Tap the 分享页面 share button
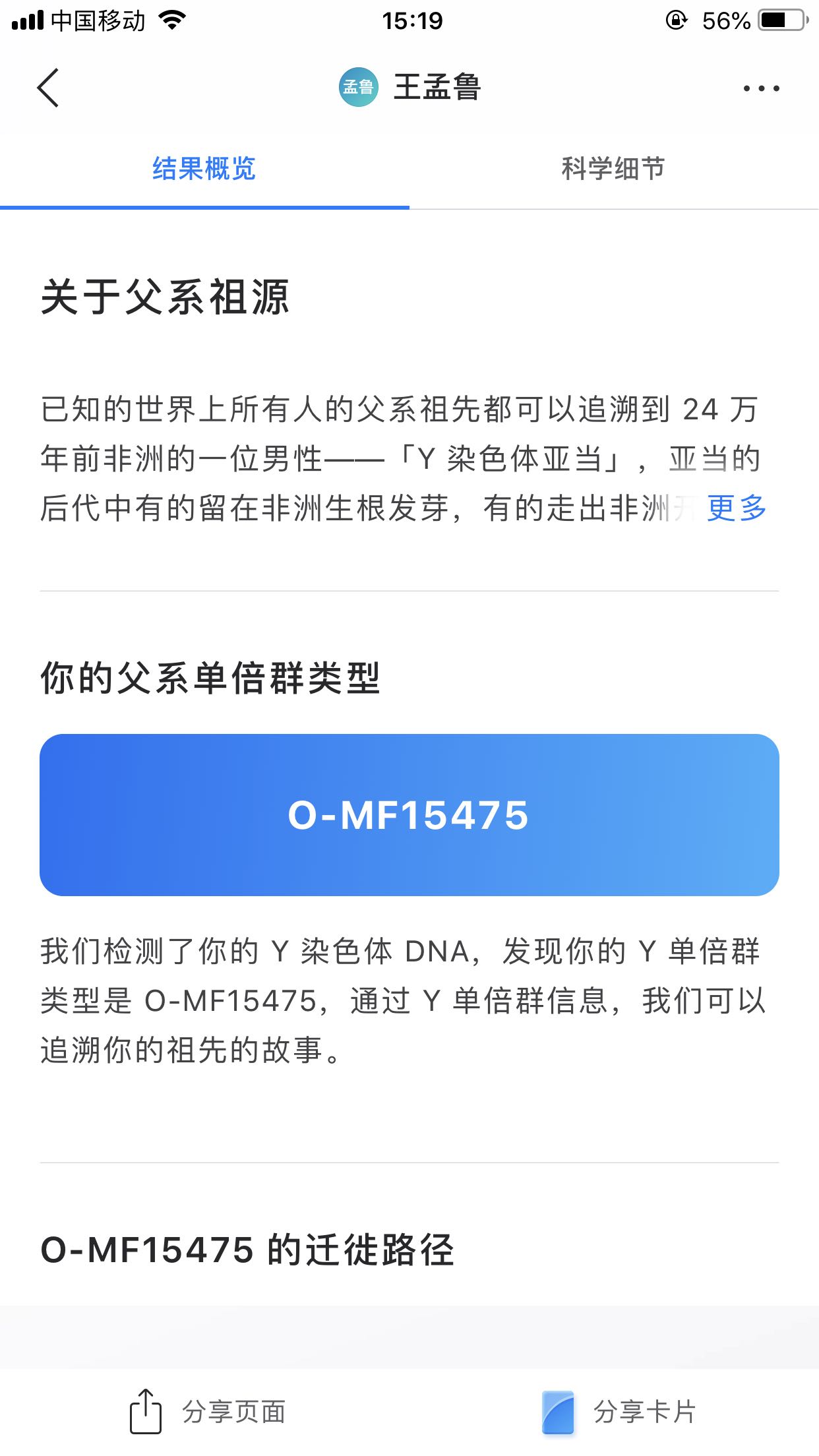 [208, 1411]
